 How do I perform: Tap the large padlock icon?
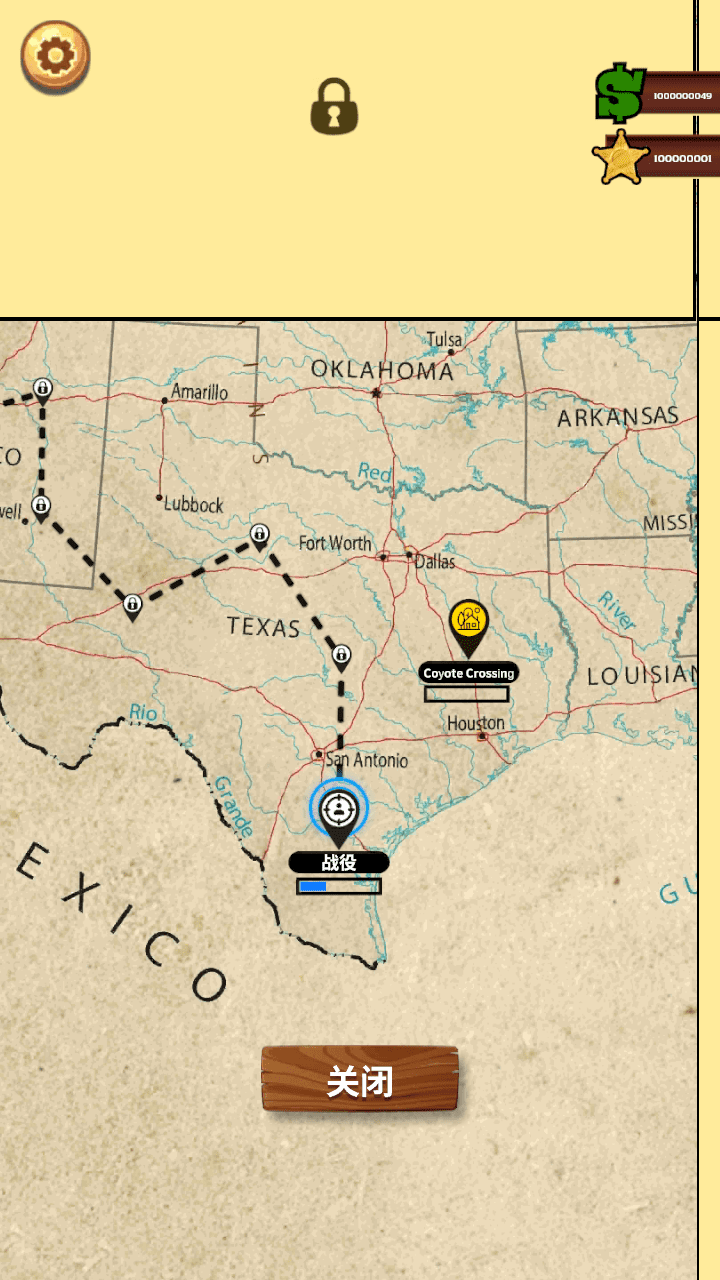point(334,106)
